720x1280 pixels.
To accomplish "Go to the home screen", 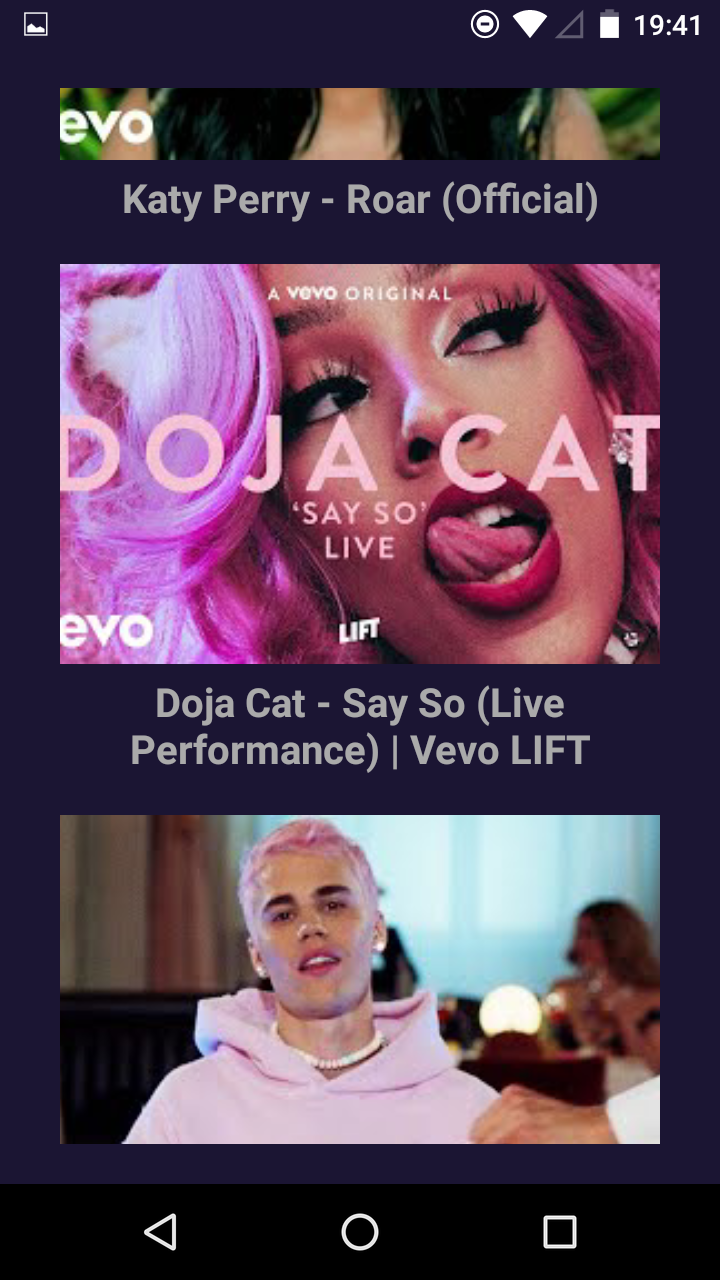I will point(360,1232).
